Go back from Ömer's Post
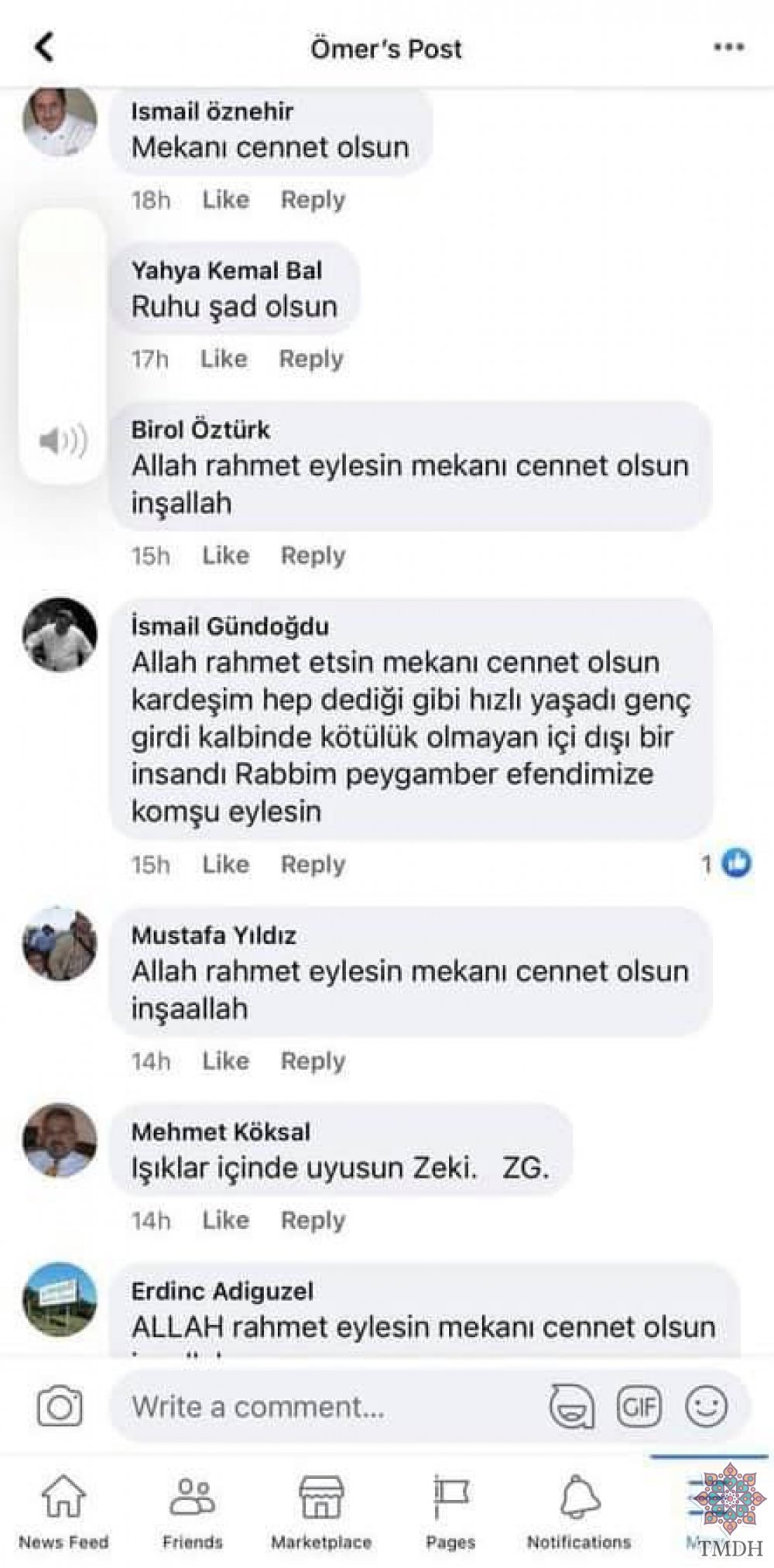Viewport: 774px width, 1568px height. point(45,47)
